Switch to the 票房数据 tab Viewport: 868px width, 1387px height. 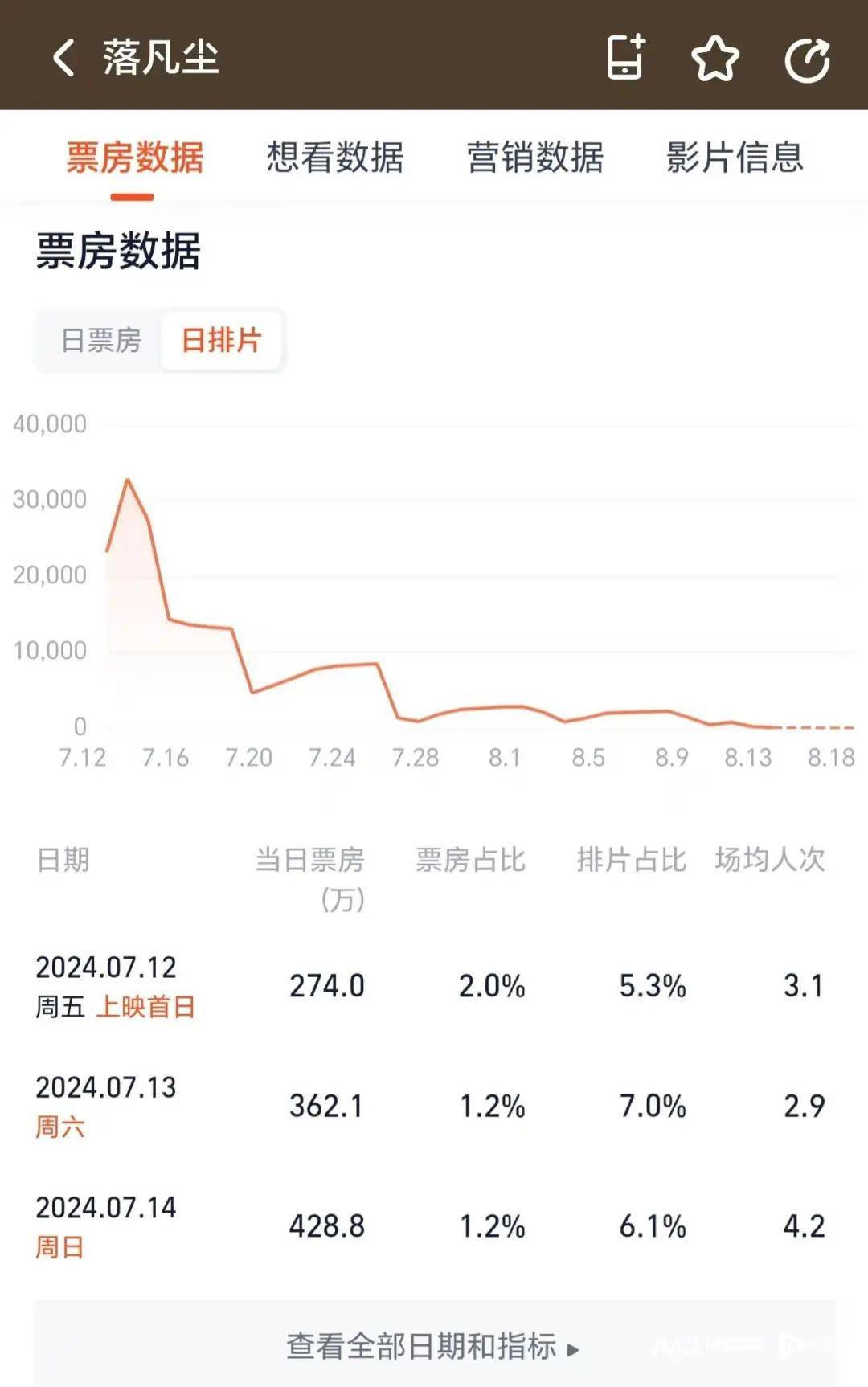(134, 158)
